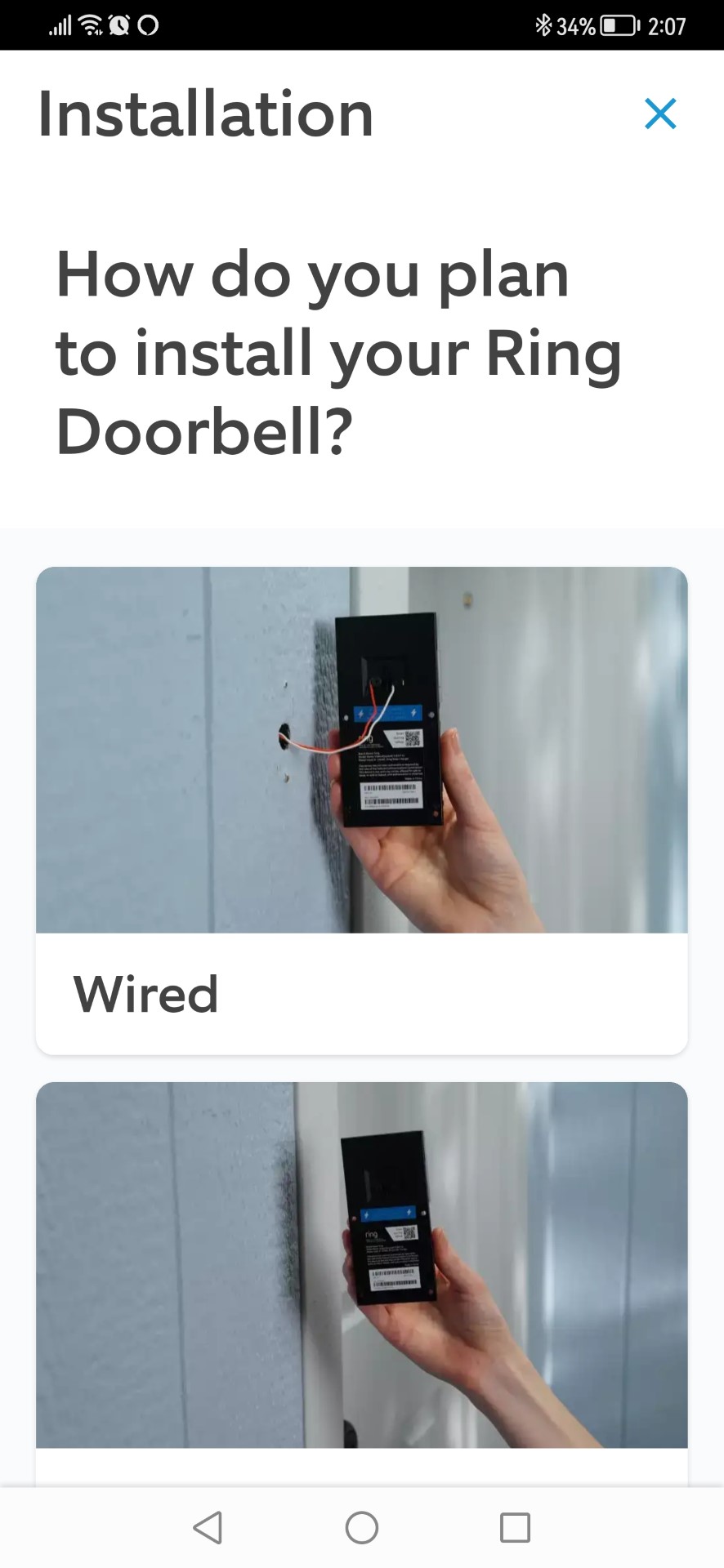The image size is (724, 1568).
Task: Go back using the system back button
Action: tap(208, 1527)
